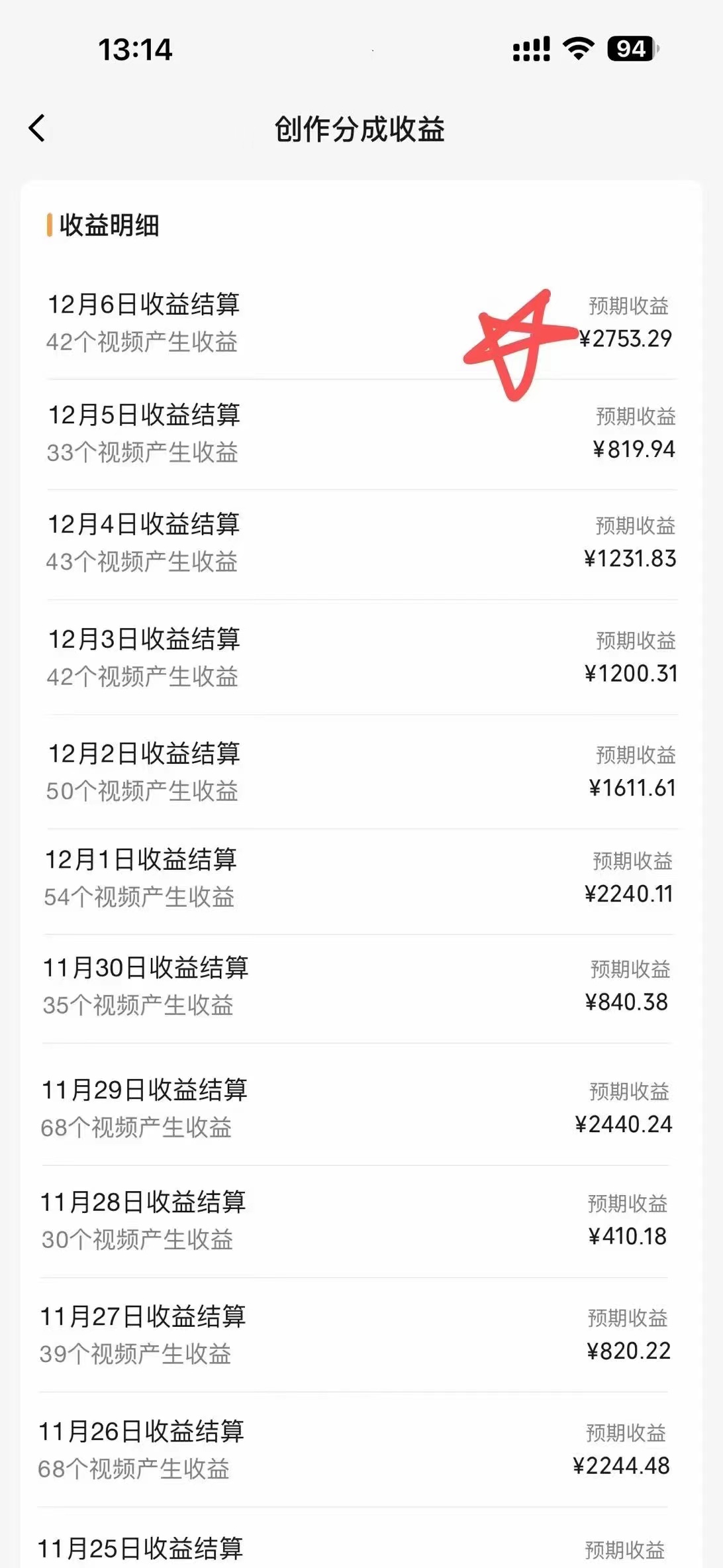Screen dimensions: 723x1568
Task: Open the 11月27日收益结算 entry
Action: pyautogui.click(x=143, y=1334)
